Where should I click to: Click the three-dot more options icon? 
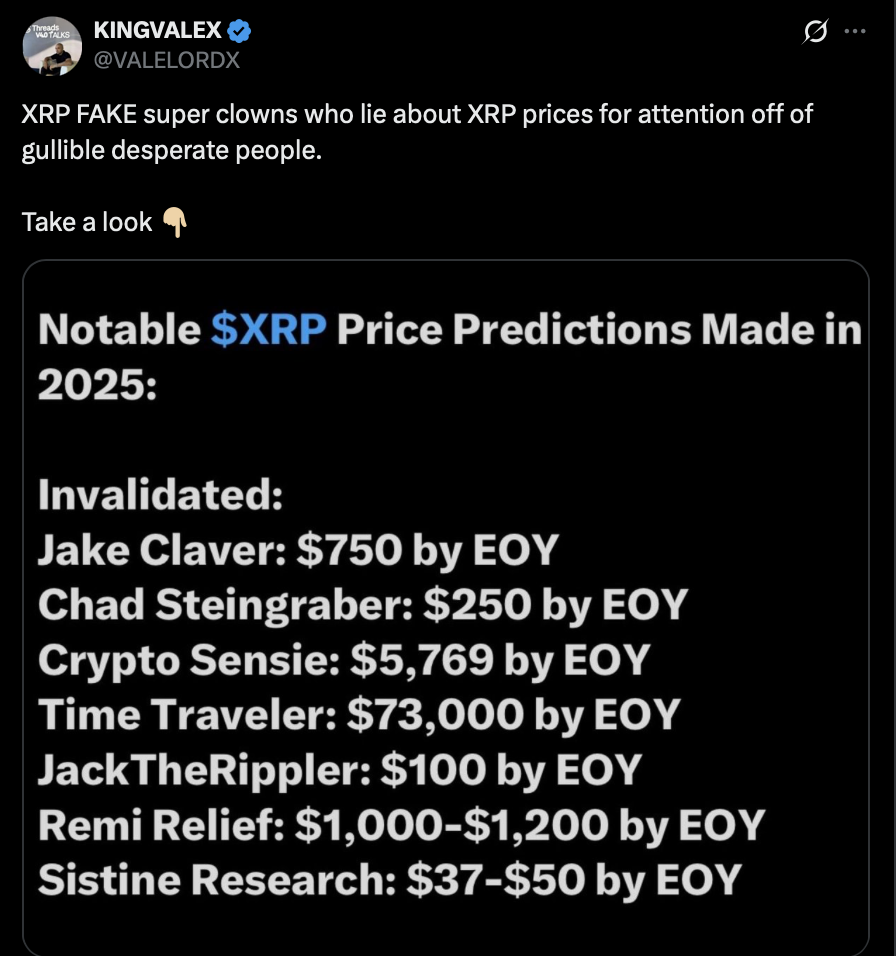point(855,32)
